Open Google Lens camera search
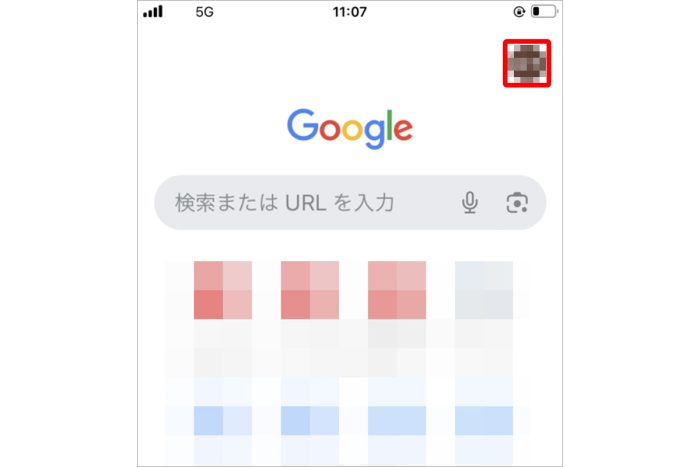Screen dimensions: 700x467 tap(516, 203)
